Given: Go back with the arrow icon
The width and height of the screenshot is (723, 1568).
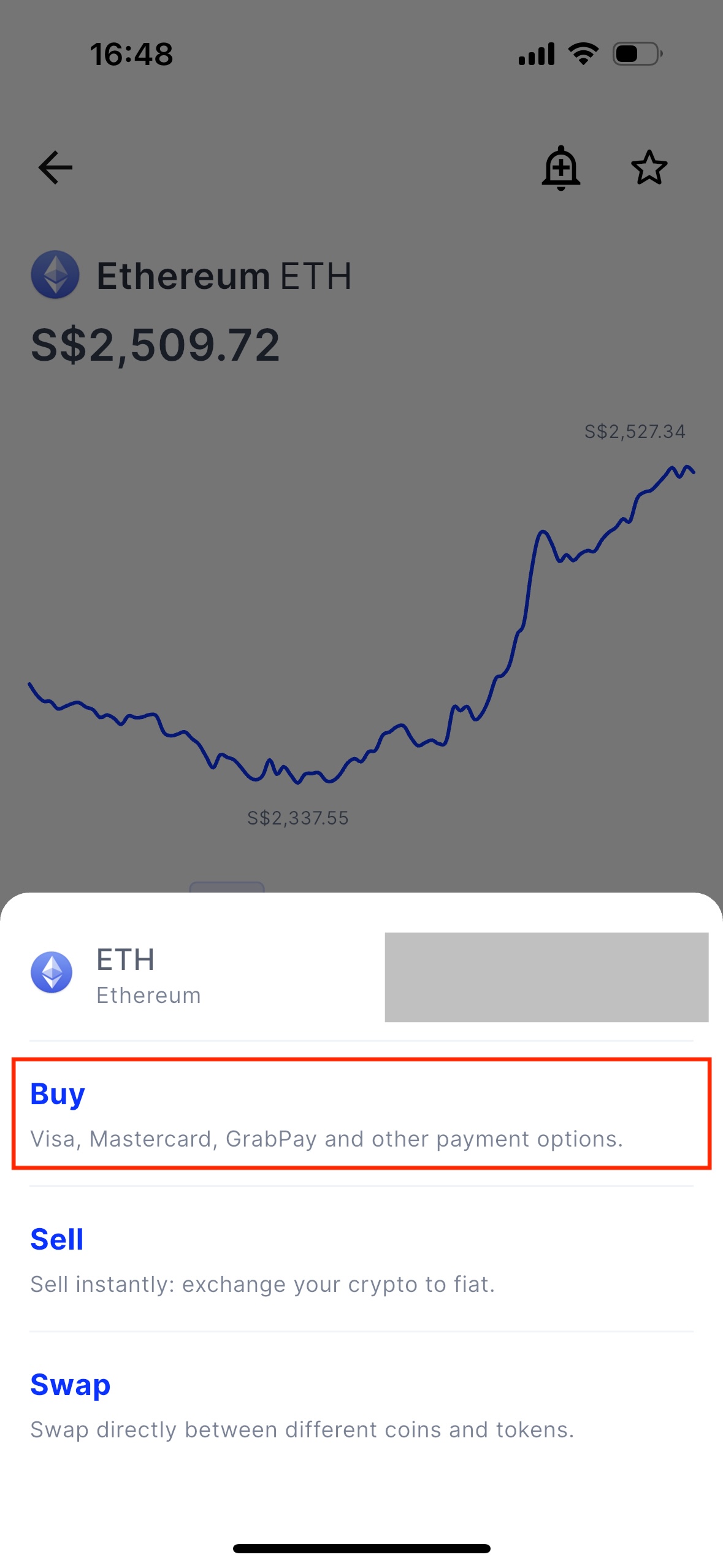Looking at the screenshot, I should (x=55, y=167).
